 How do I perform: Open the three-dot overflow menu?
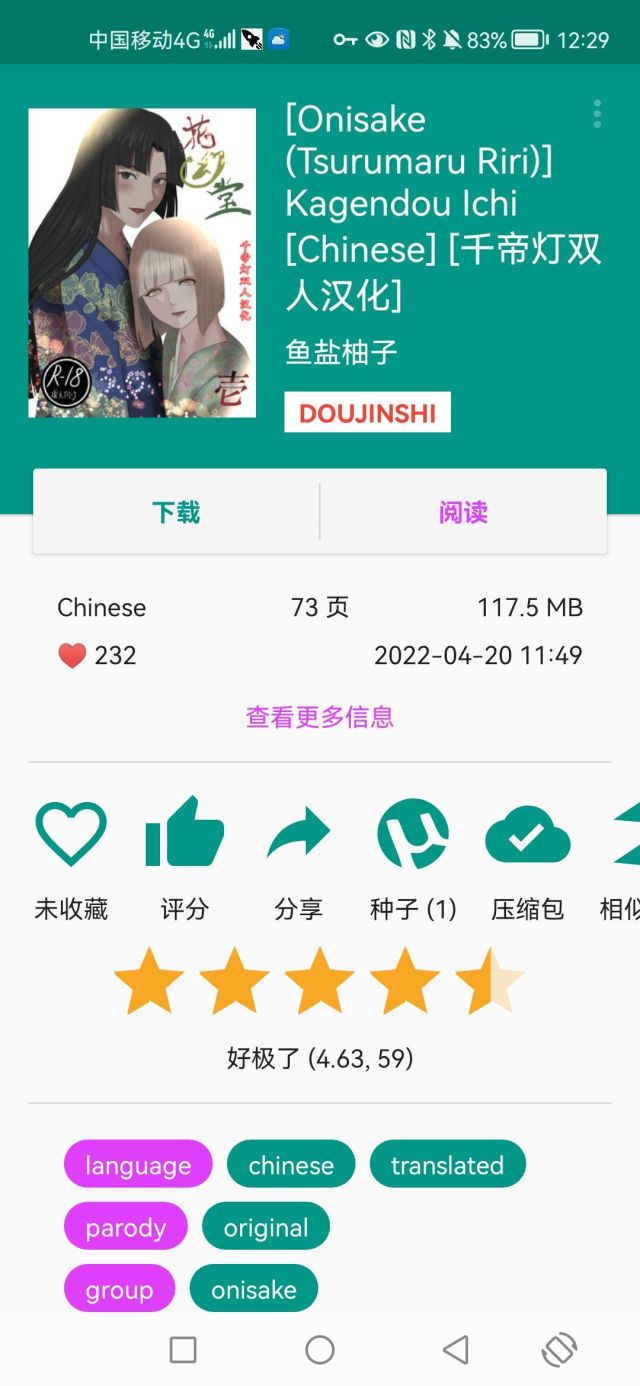(x=597, y=114)
